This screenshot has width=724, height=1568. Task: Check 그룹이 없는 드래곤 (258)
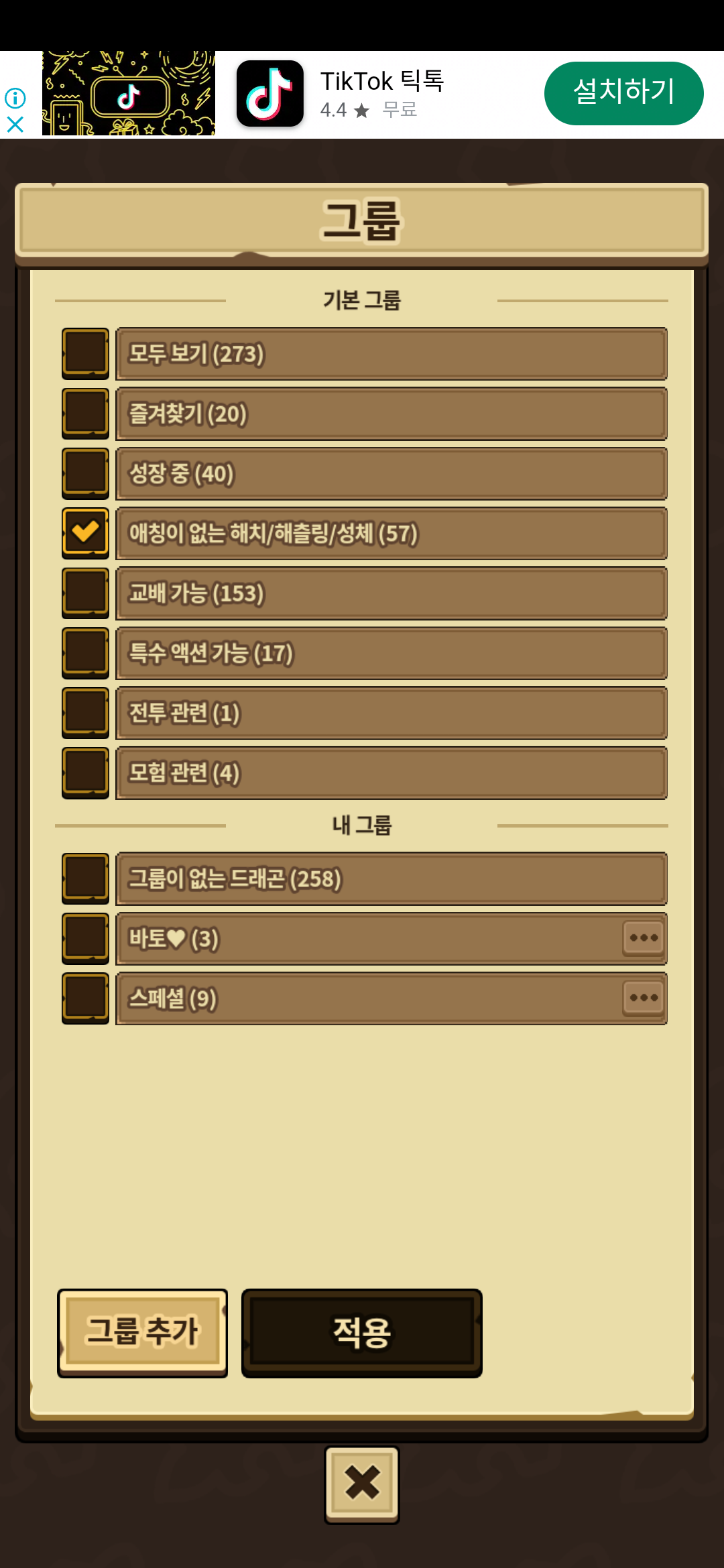pos(85,878)
